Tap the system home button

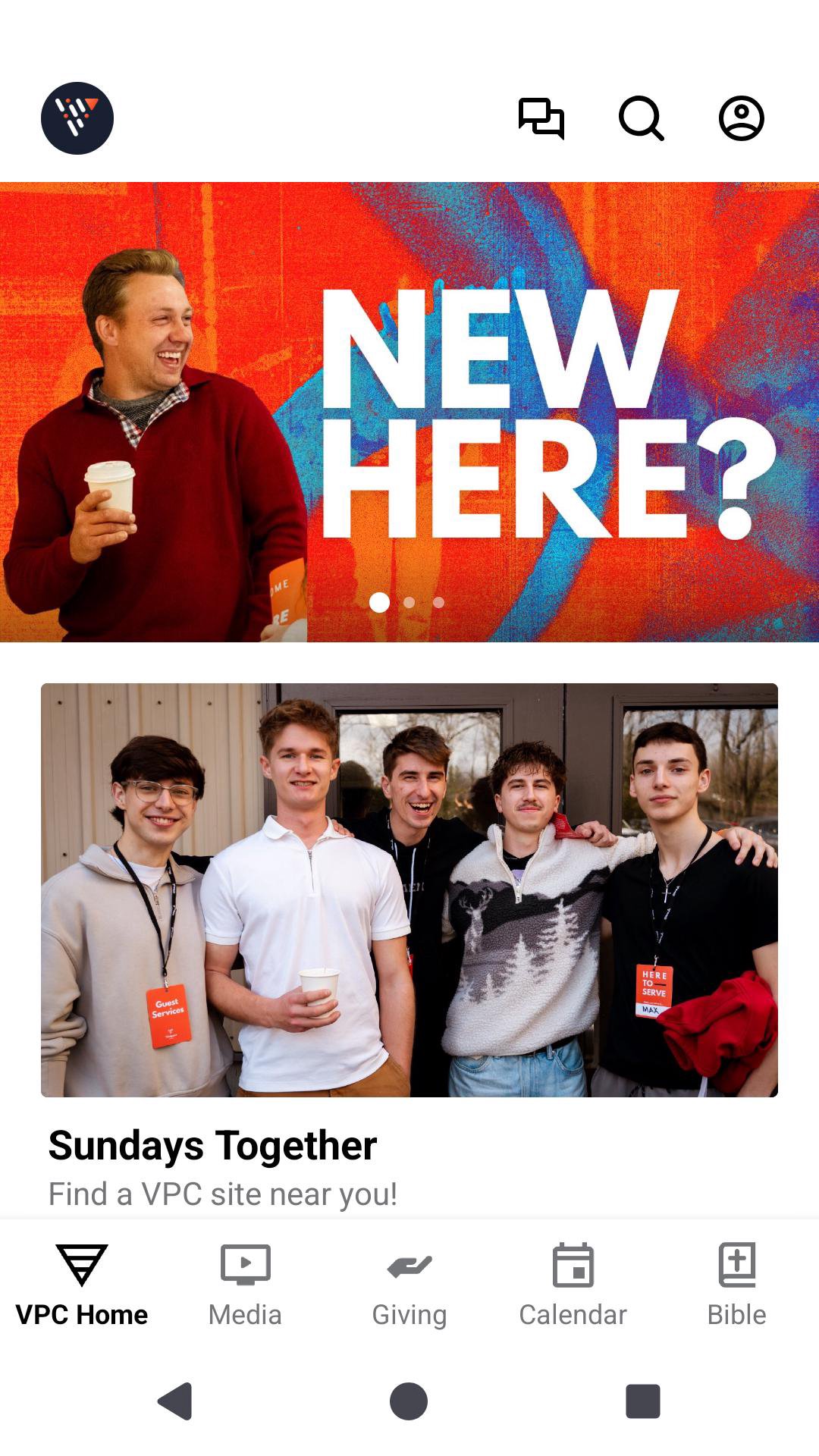tap(409, 1401)
